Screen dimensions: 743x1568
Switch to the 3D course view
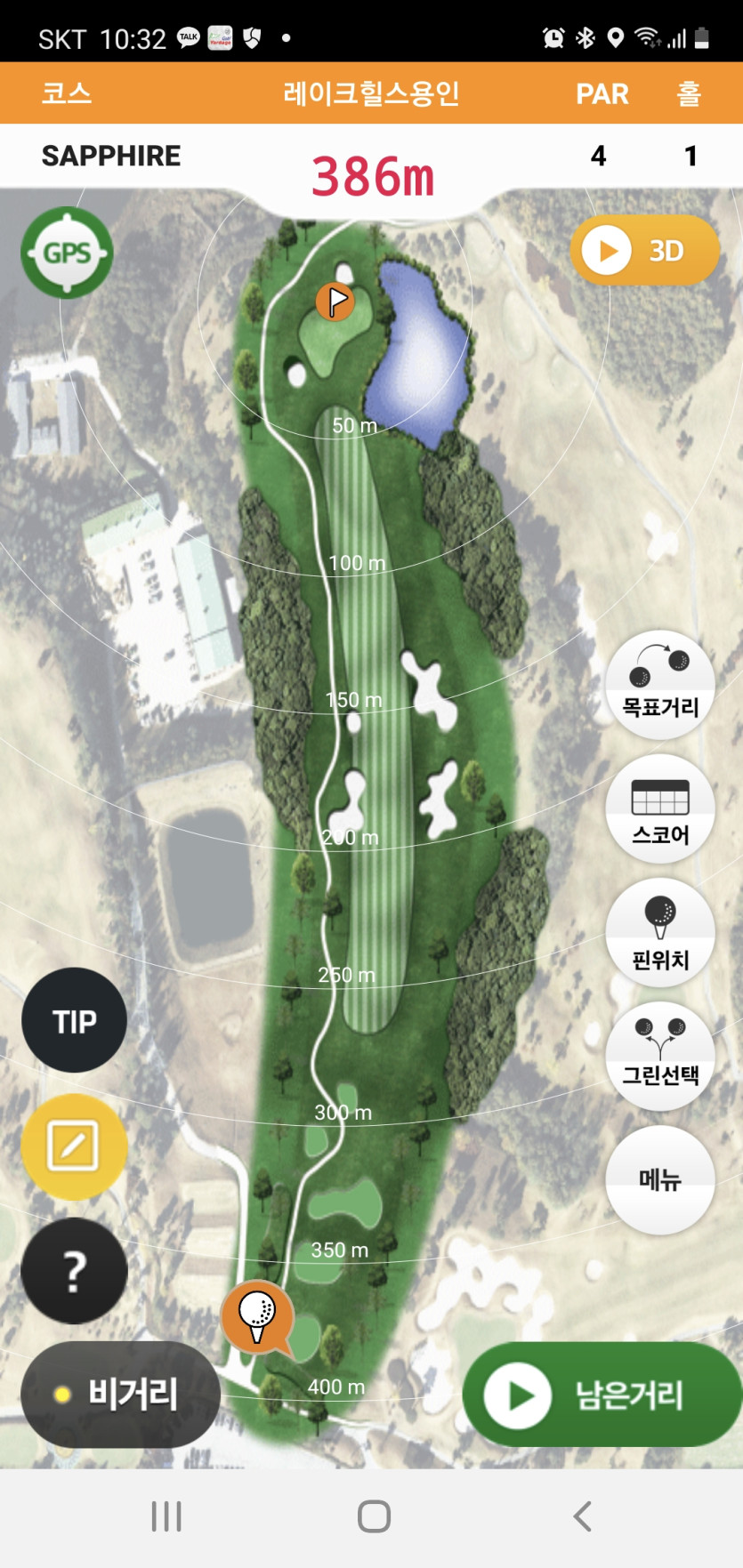(643, 251)
